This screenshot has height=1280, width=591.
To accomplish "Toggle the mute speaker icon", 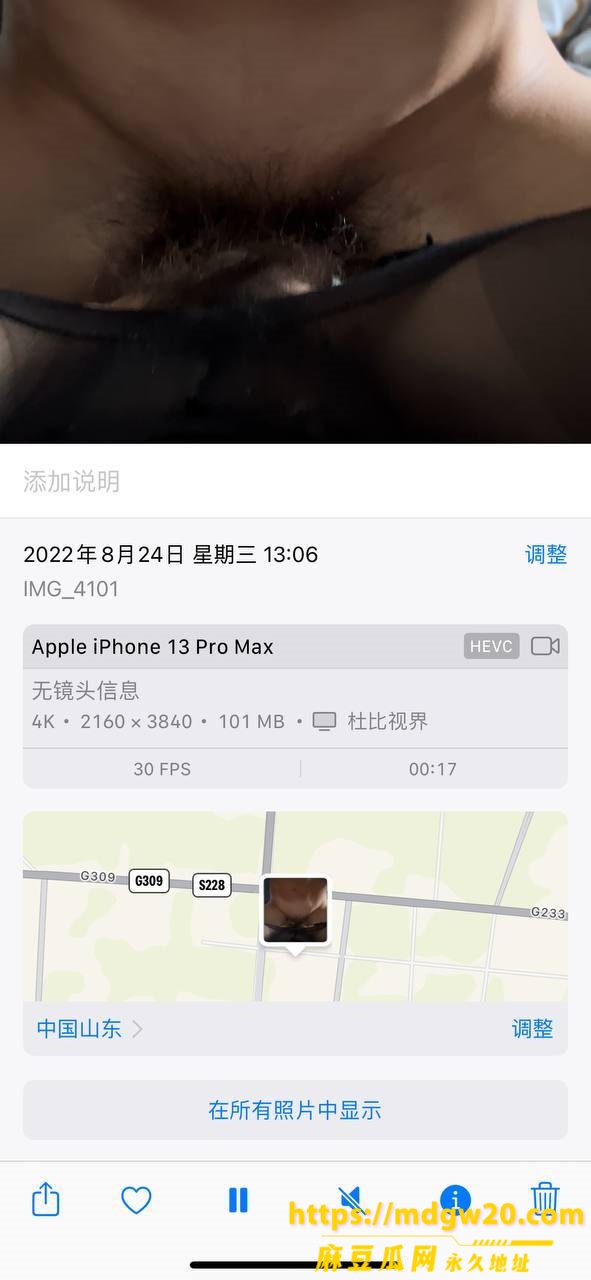I will pyautogui.click(x=349, y=1199).
